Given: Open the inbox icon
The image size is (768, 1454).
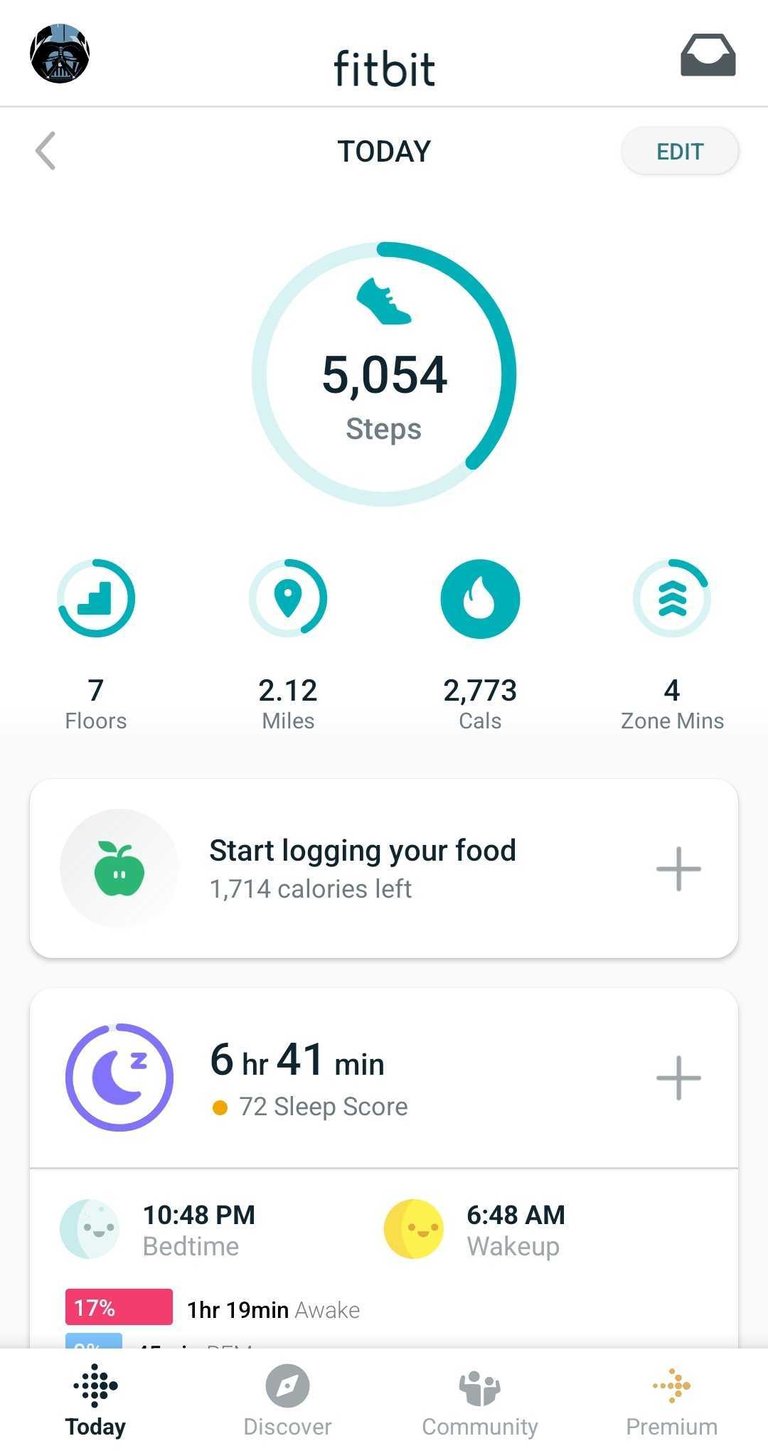Looking at the screenshot, I should point(708,56).
